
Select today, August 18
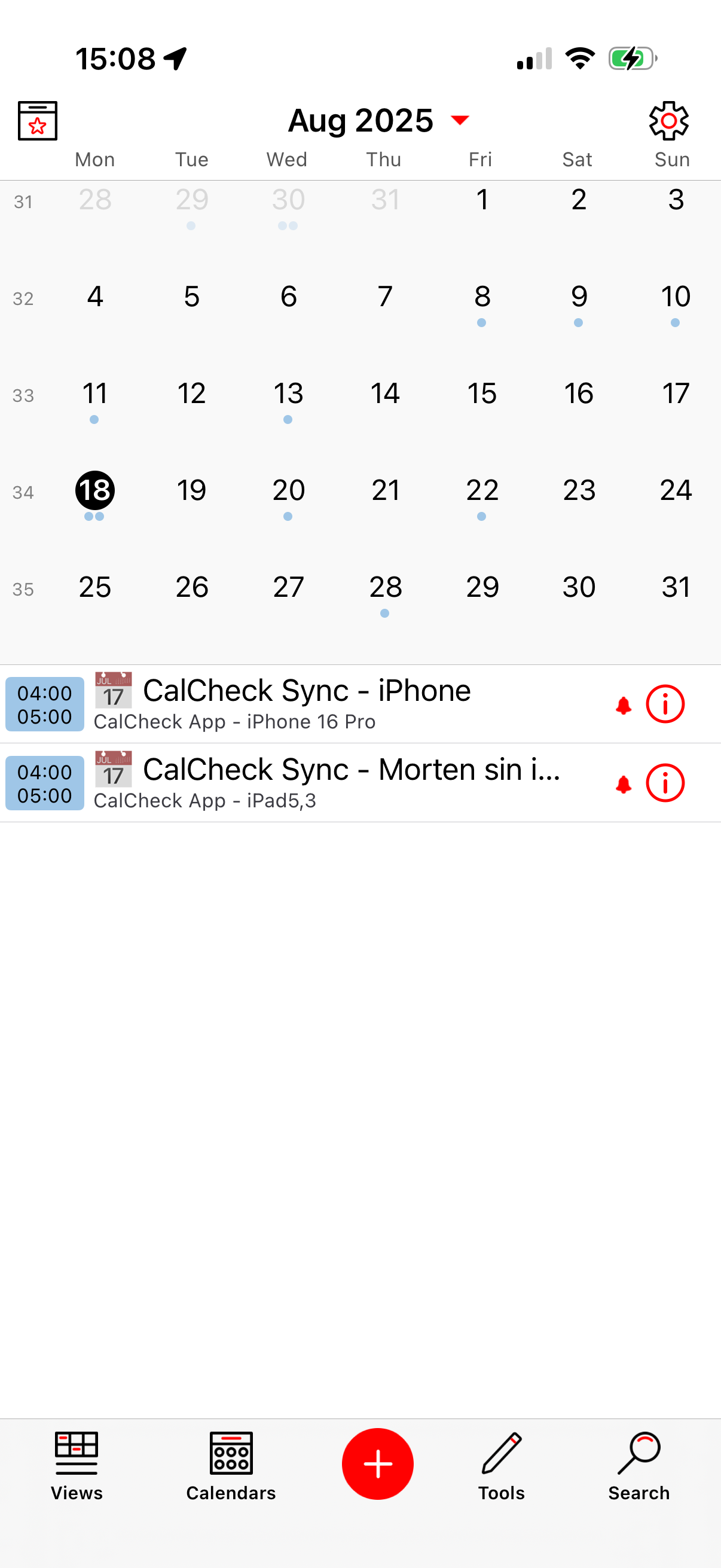[95, 490]
